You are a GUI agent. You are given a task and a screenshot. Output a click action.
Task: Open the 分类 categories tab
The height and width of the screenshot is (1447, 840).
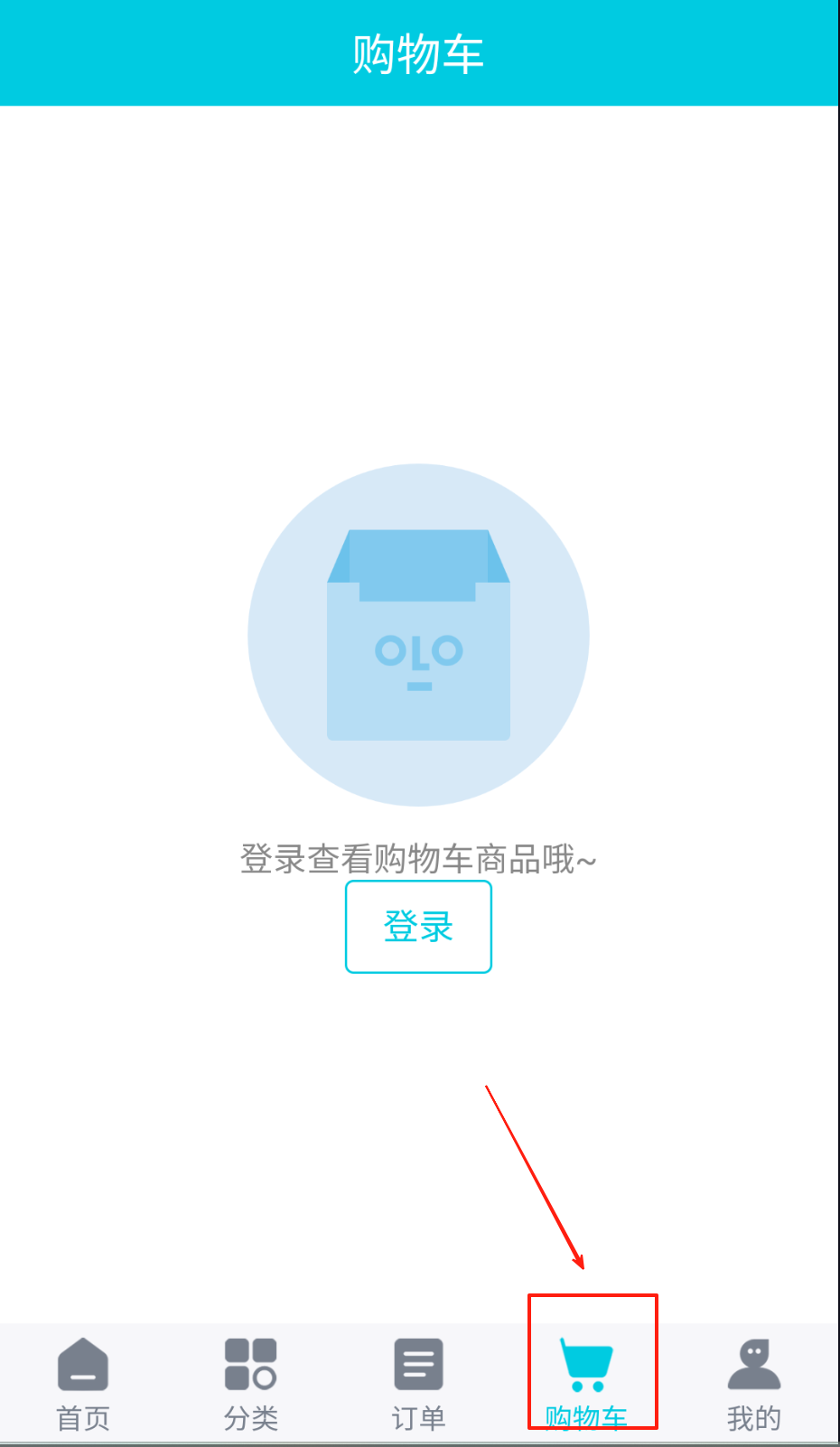pos(250,1384)
